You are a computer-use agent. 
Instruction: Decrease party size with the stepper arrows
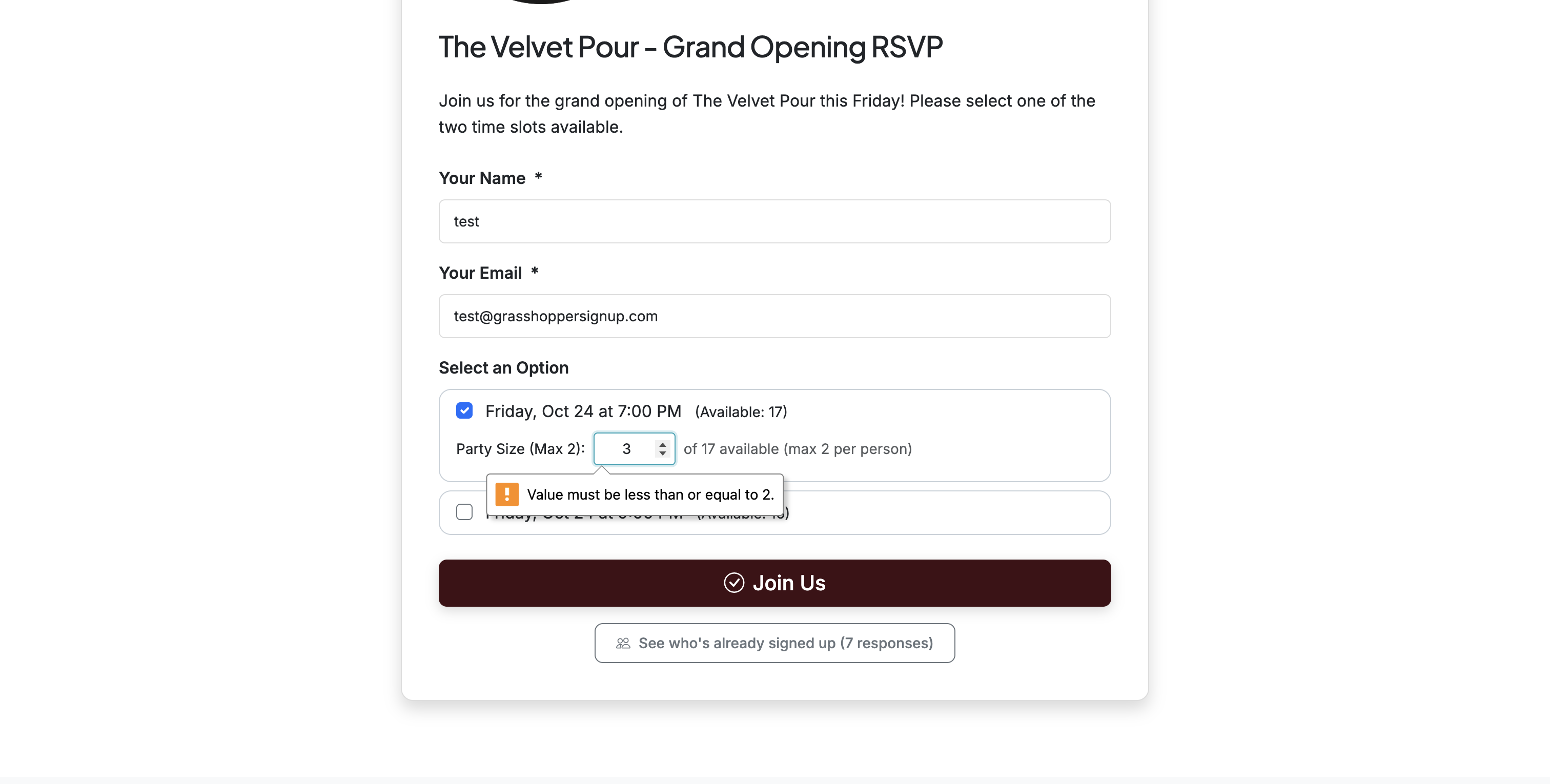[x=662, y=453]
